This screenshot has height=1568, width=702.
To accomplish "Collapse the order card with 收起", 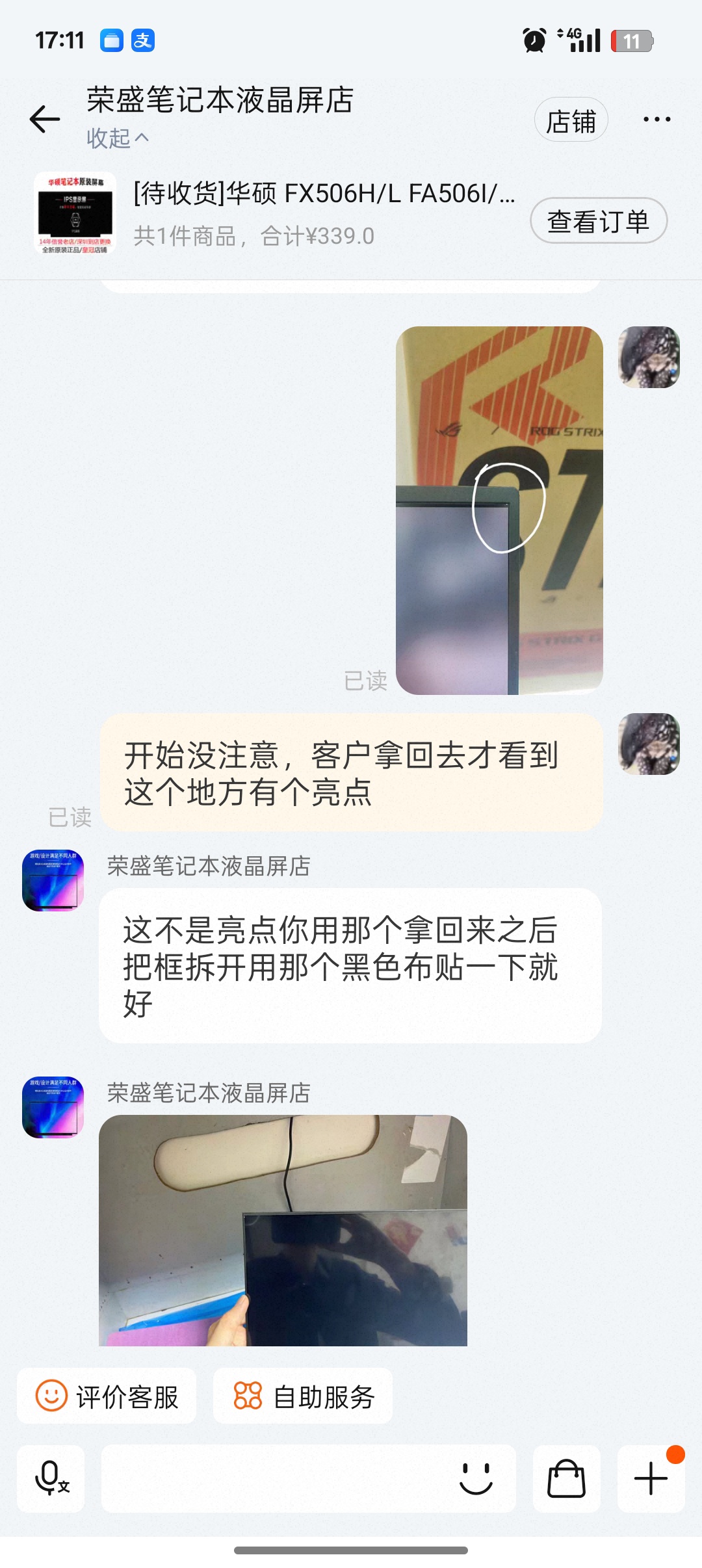I will point(117,138).
